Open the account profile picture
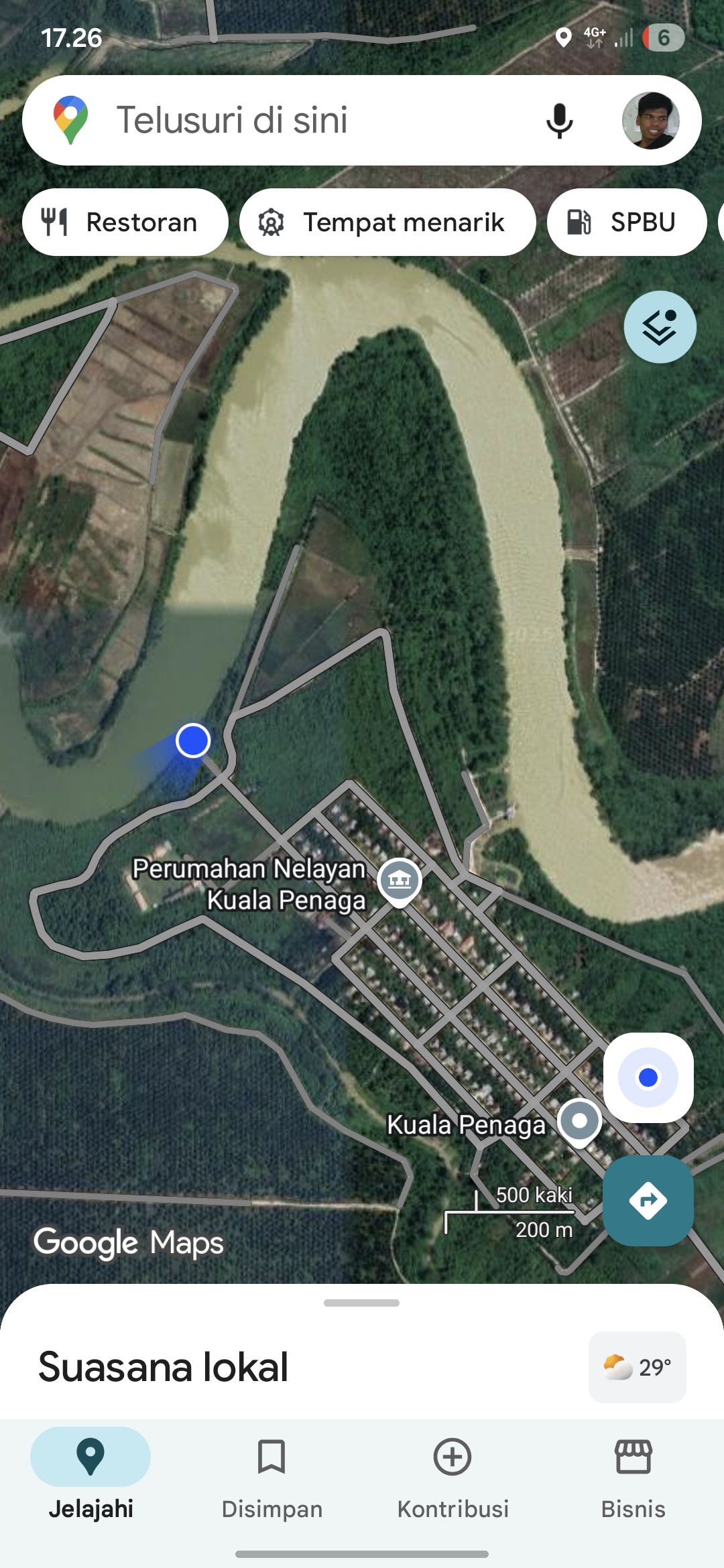 (x=650, y=121)
